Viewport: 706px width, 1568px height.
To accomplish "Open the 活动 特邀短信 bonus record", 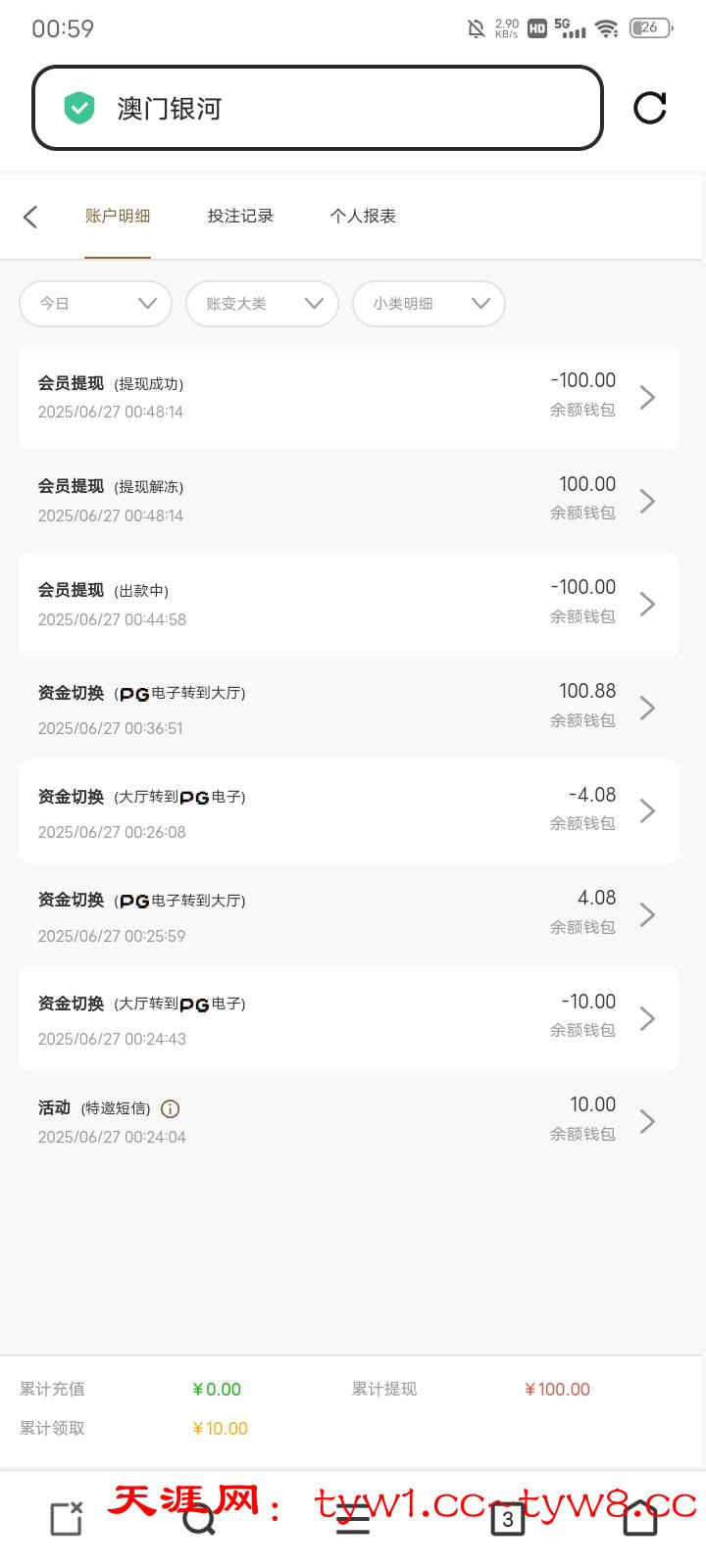I will (x=348, y=1121).
